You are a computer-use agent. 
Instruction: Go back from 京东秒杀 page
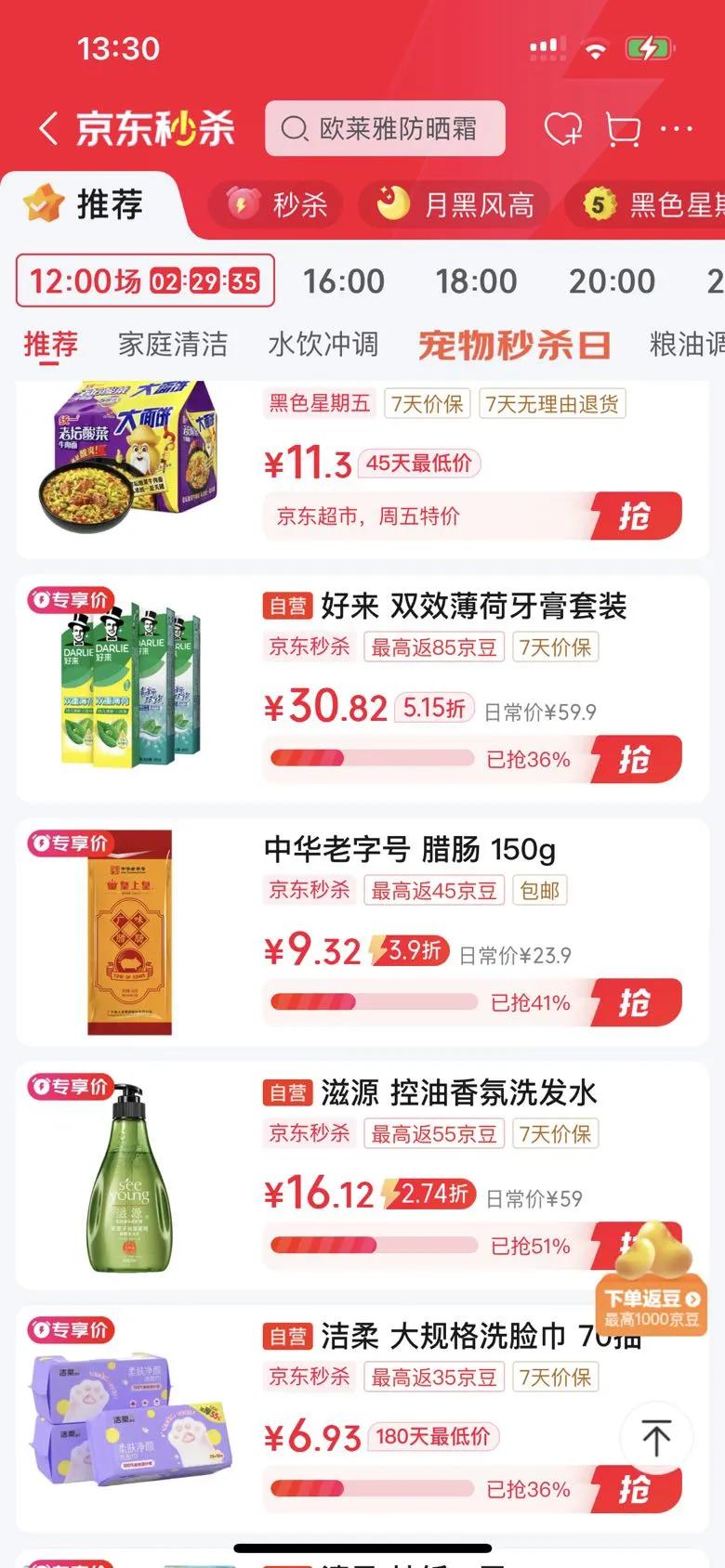pos(48,128)
